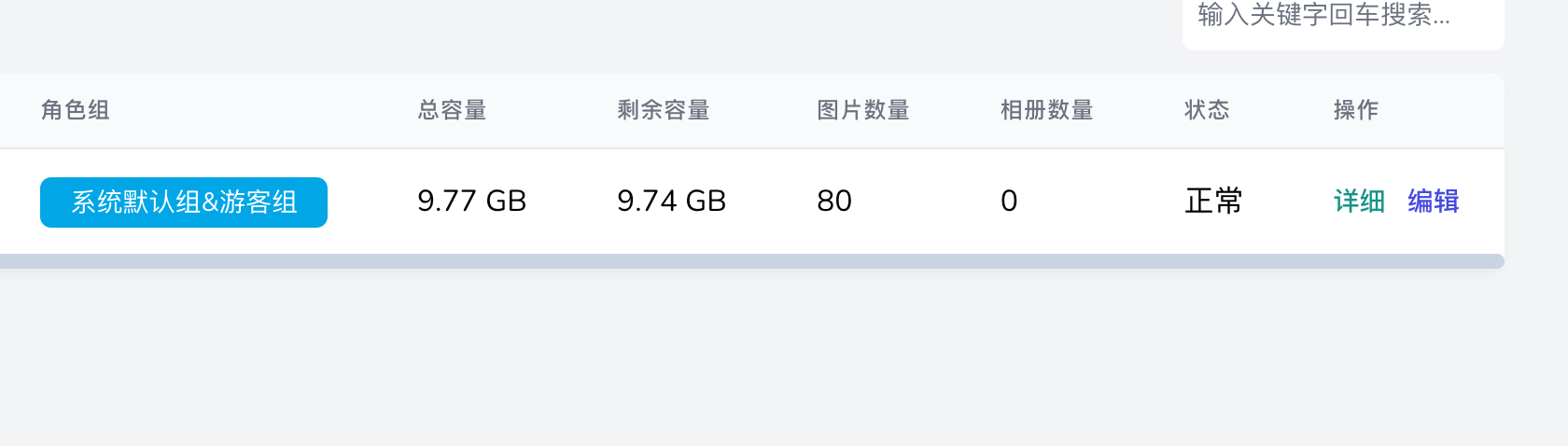Open the 详细 details link
Image resolution: width=1568 pixels, height=446 pixels.
[x=1358, y=201]
